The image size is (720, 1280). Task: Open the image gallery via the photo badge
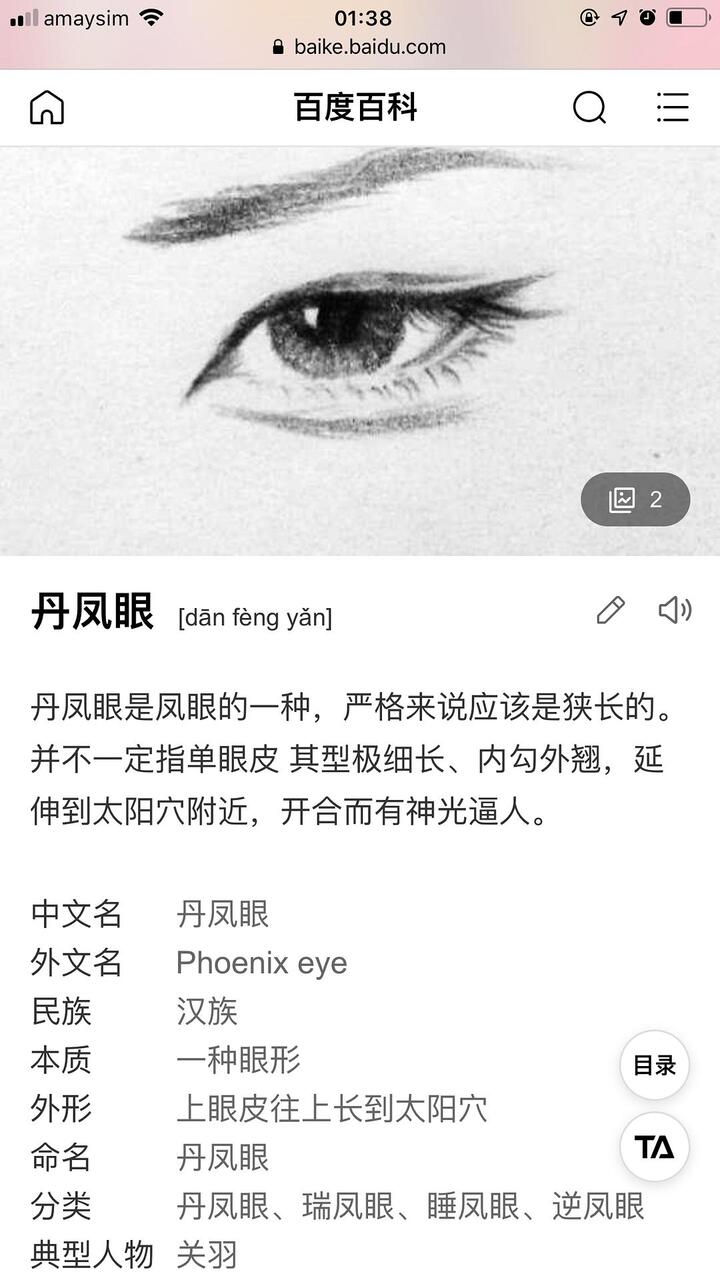coord(634,500)
